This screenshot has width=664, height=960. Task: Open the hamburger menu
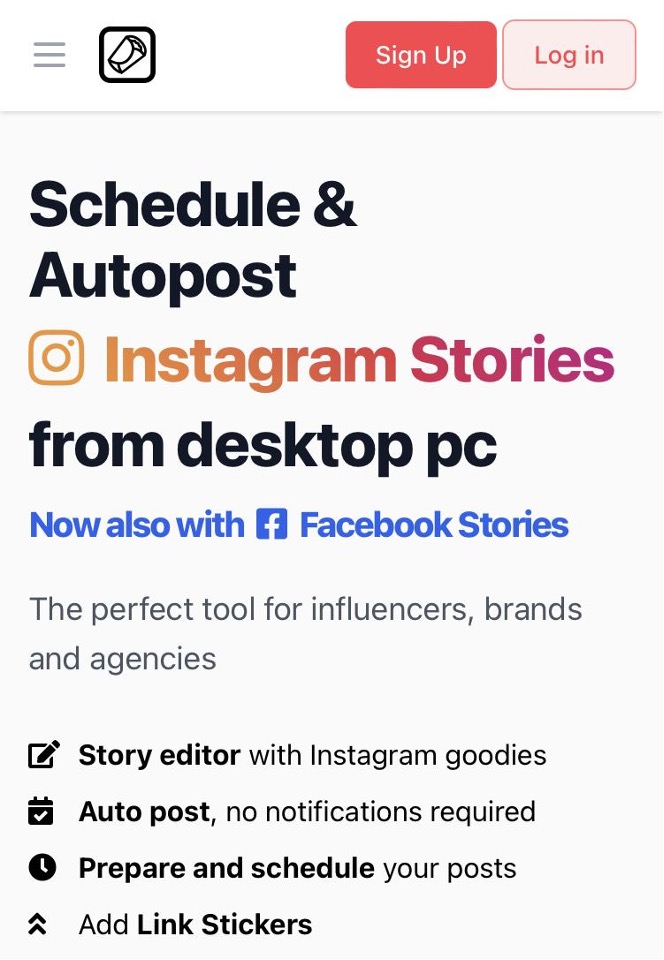click(49, 55)
